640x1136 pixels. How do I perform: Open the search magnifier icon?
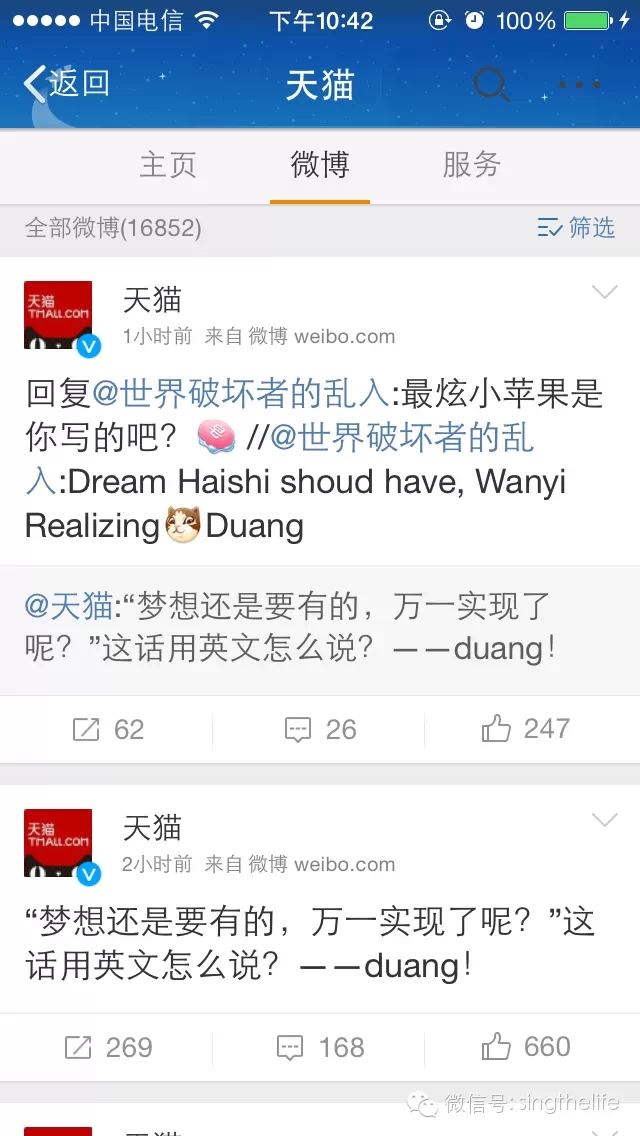tap(490, 84)
